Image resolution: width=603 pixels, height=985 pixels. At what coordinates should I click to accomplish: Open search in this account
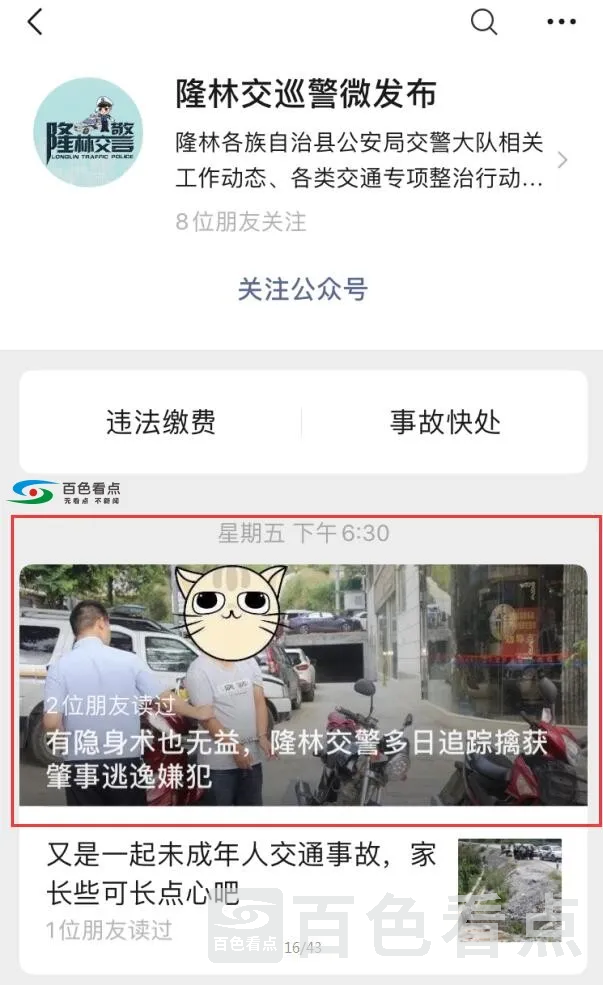484,22
